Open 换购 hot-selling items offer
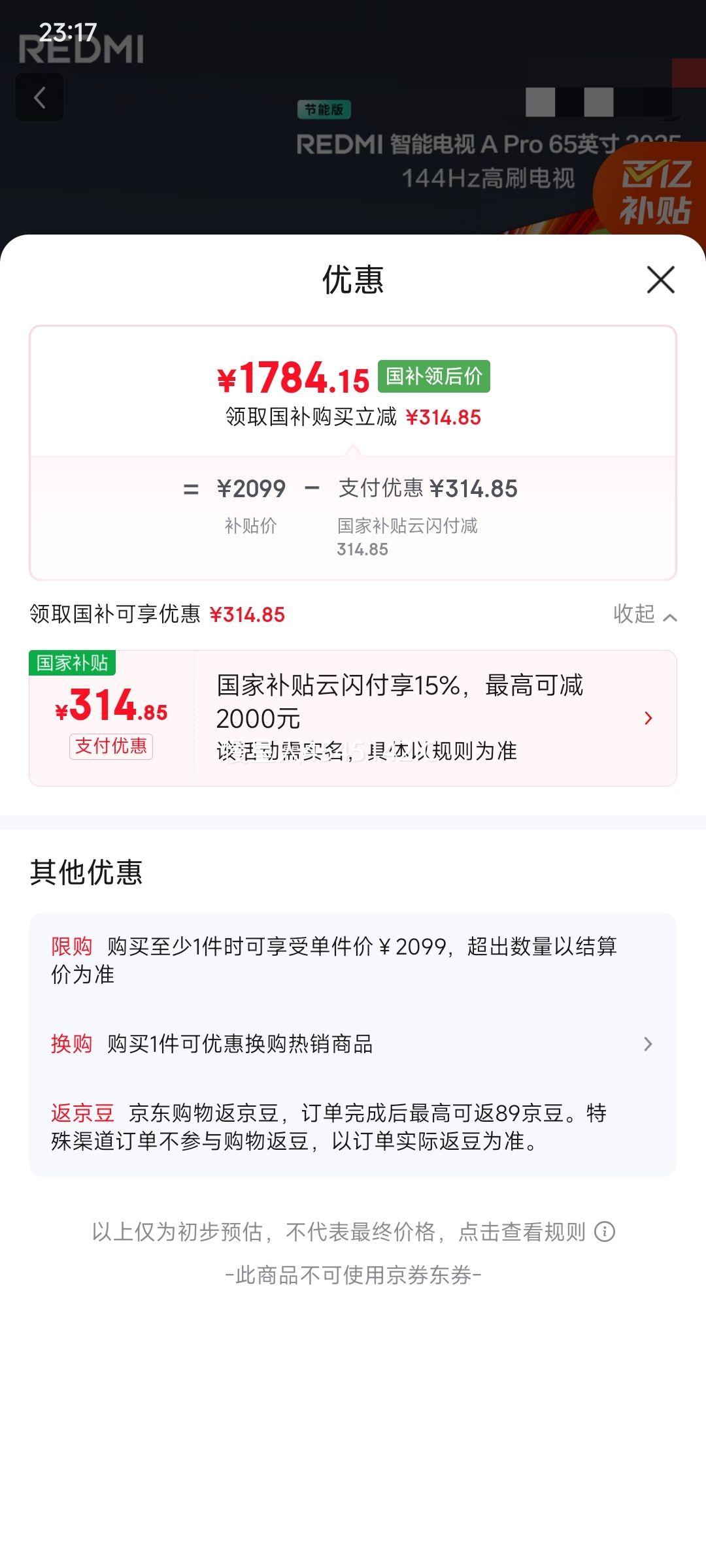Screen dimensions: 706x1568 click(x=353, y=1043)
